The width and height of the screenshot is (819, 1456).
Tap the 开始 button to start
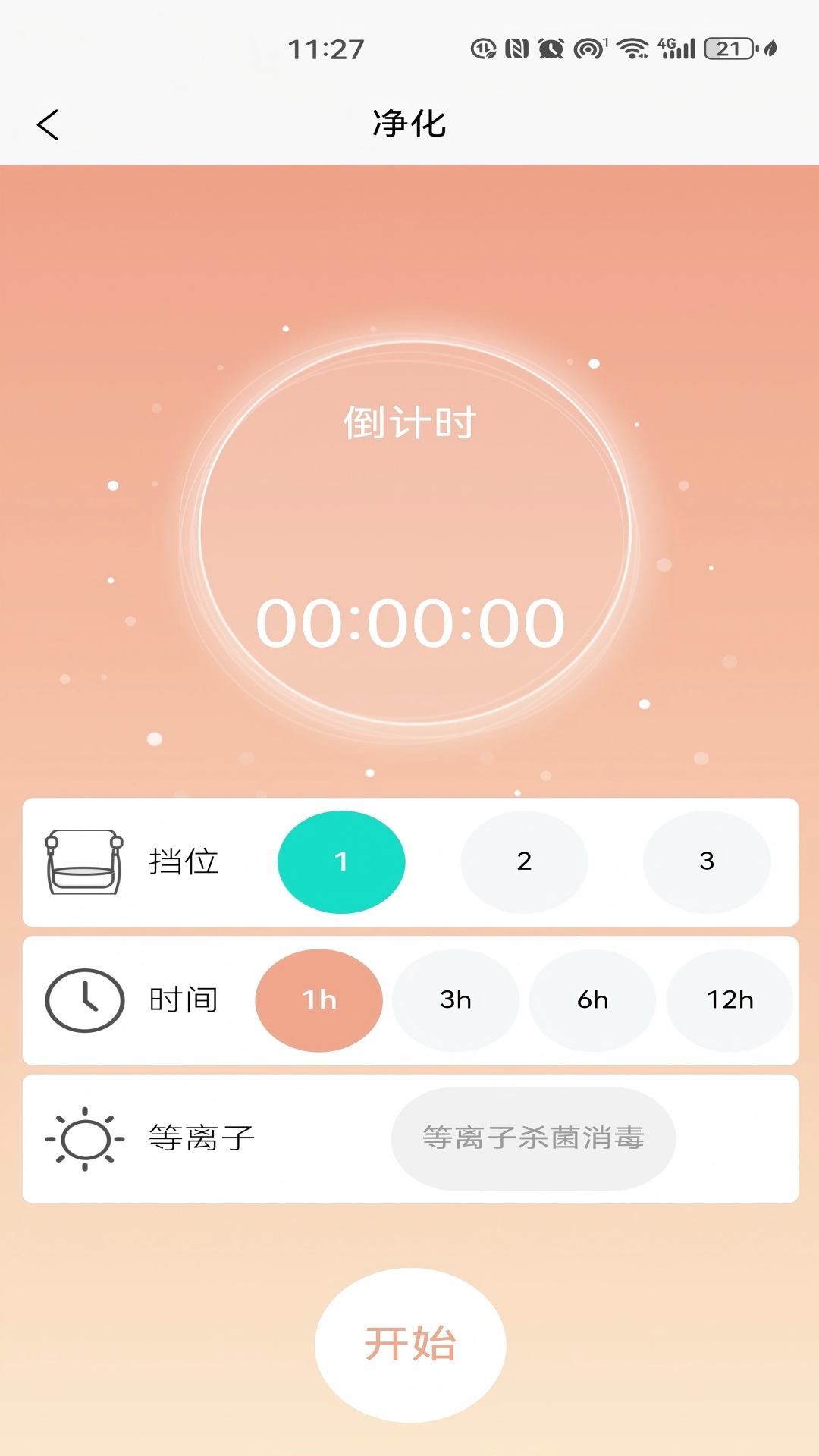[409, 1342]
